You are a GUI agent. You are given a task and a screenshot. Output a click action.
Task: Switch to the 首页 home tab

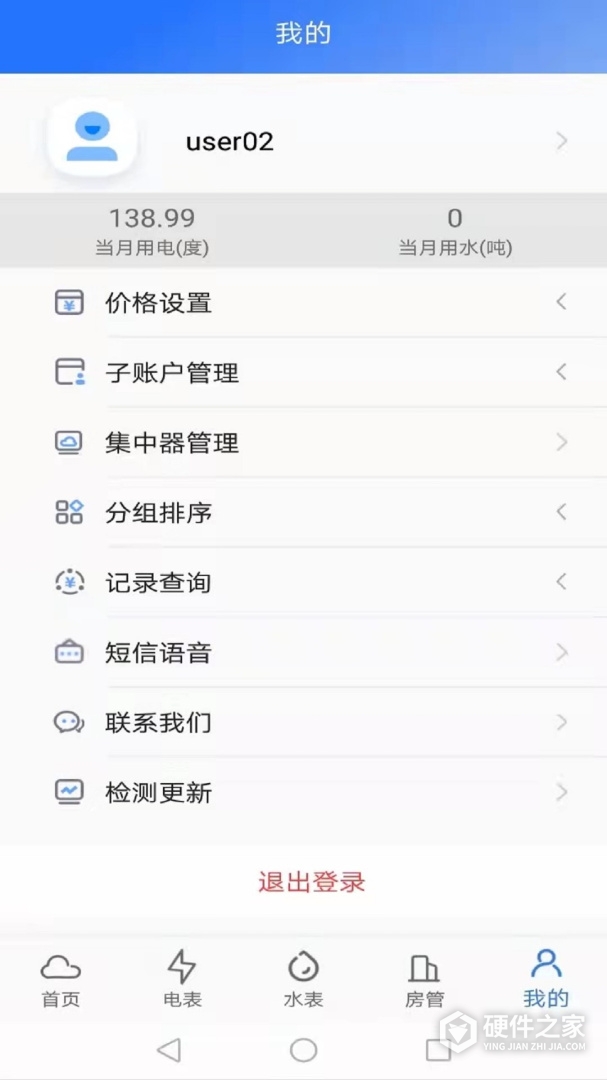[60, 979]
